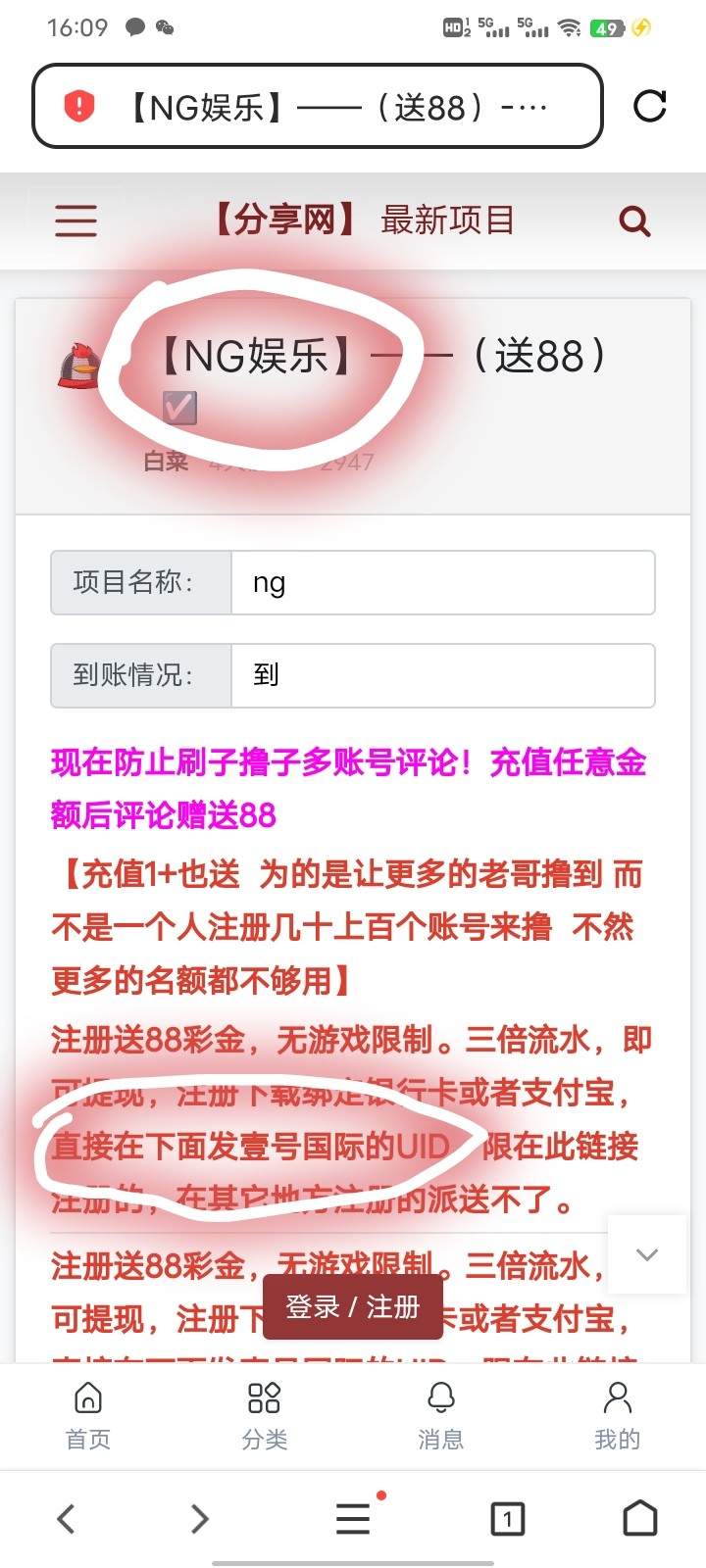Open the hamburger drawer menu
Screen dimensions: 706x1568
point(76,220)
